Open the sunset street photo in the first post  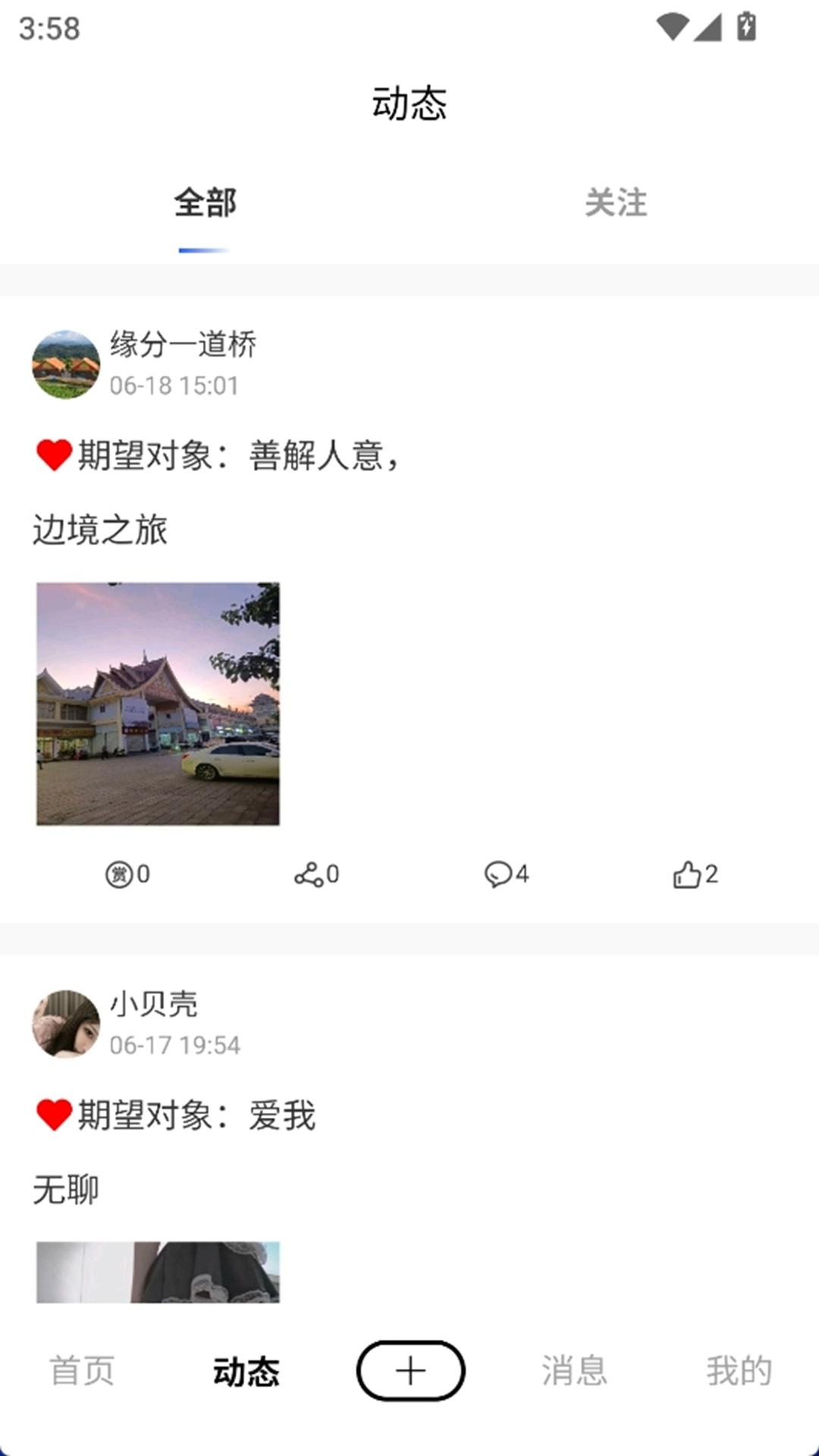159,700
